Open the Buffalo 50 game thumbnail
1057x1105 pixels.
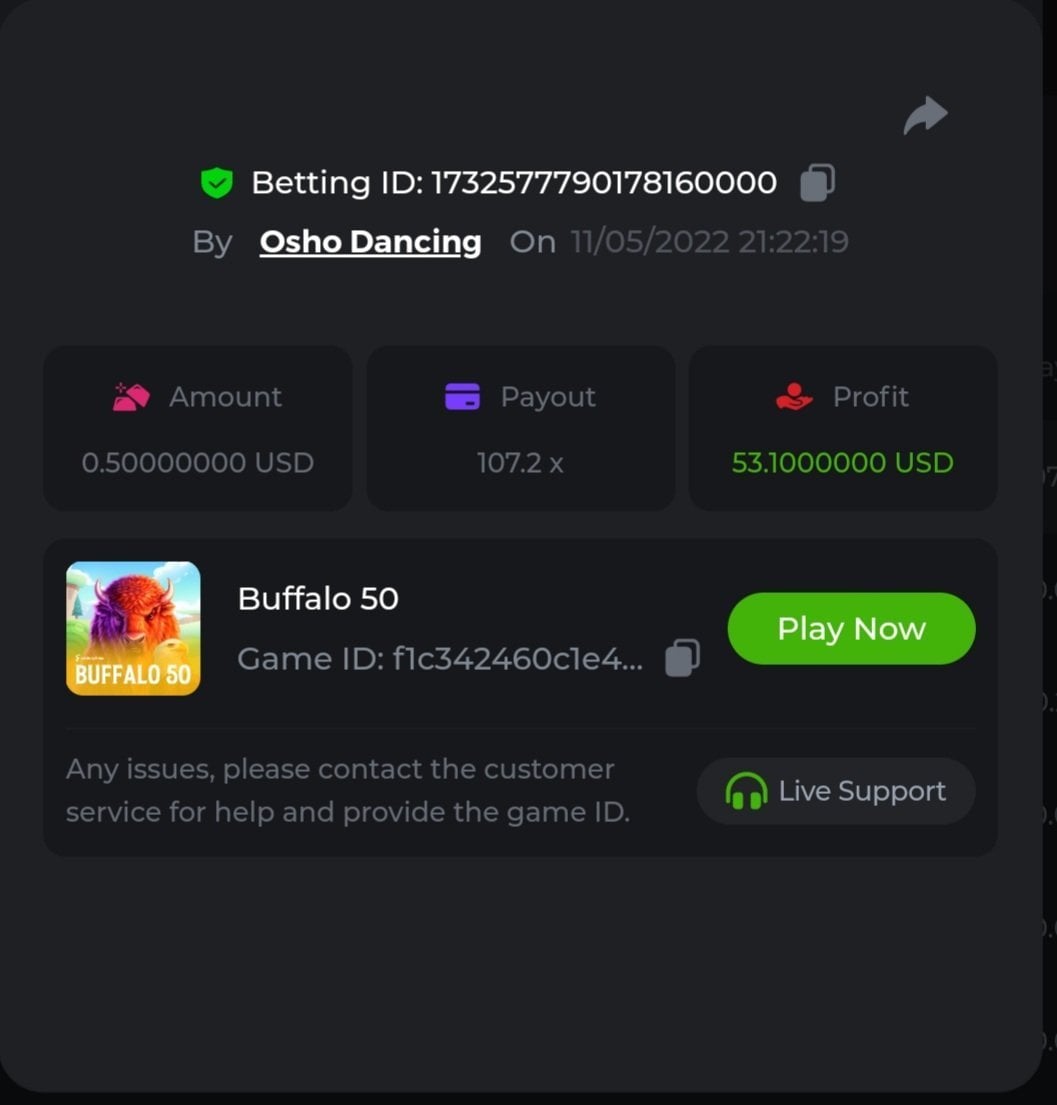click(133, 628)
